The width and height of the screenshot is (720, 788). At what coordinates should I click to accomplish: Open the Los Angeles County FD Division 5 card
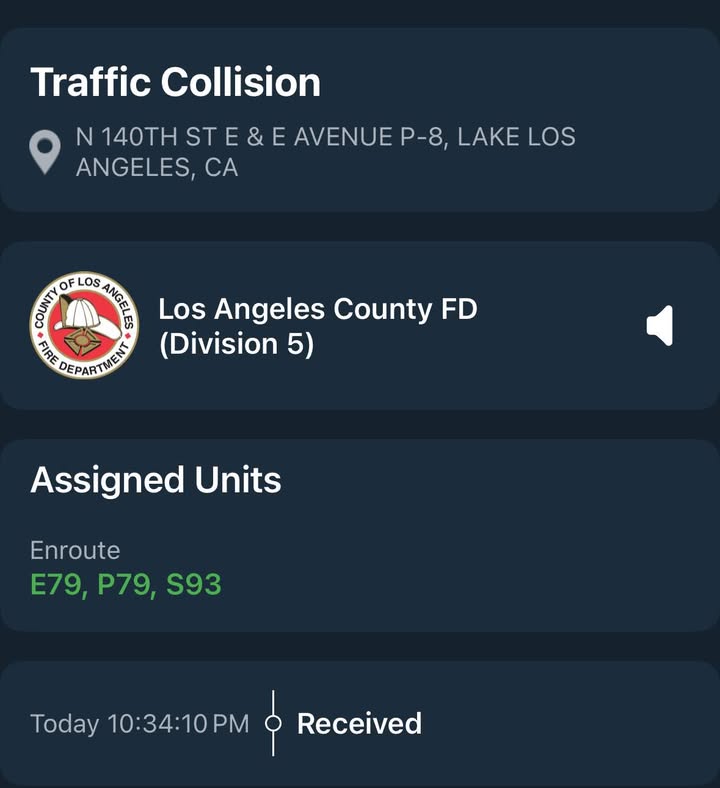360,326
